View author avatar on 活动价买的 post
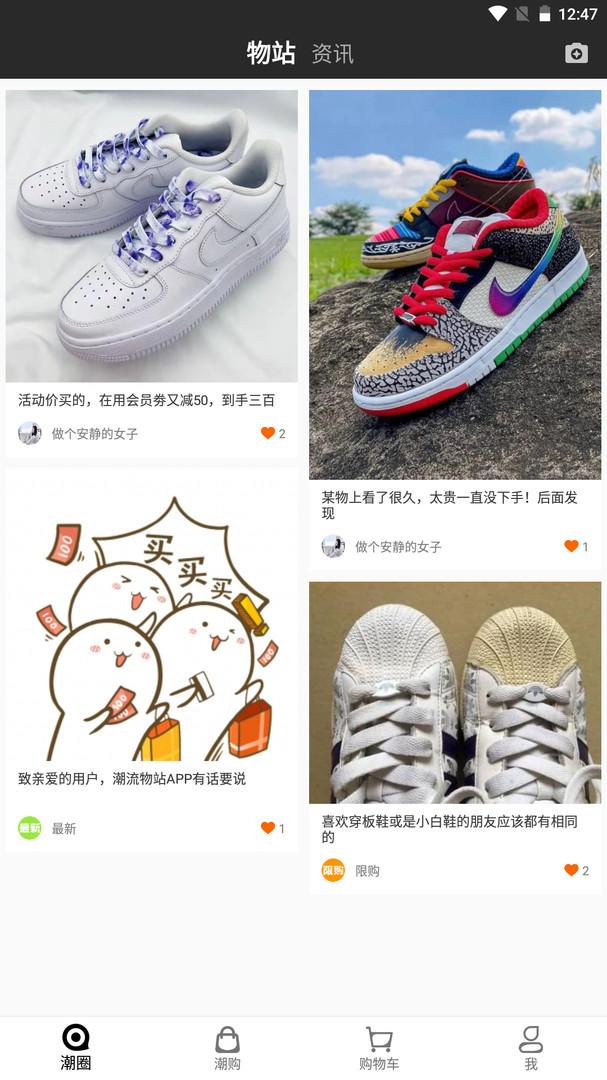This screenshot has height=1080, width=607. pyautogui.click(x=30, y=433)
